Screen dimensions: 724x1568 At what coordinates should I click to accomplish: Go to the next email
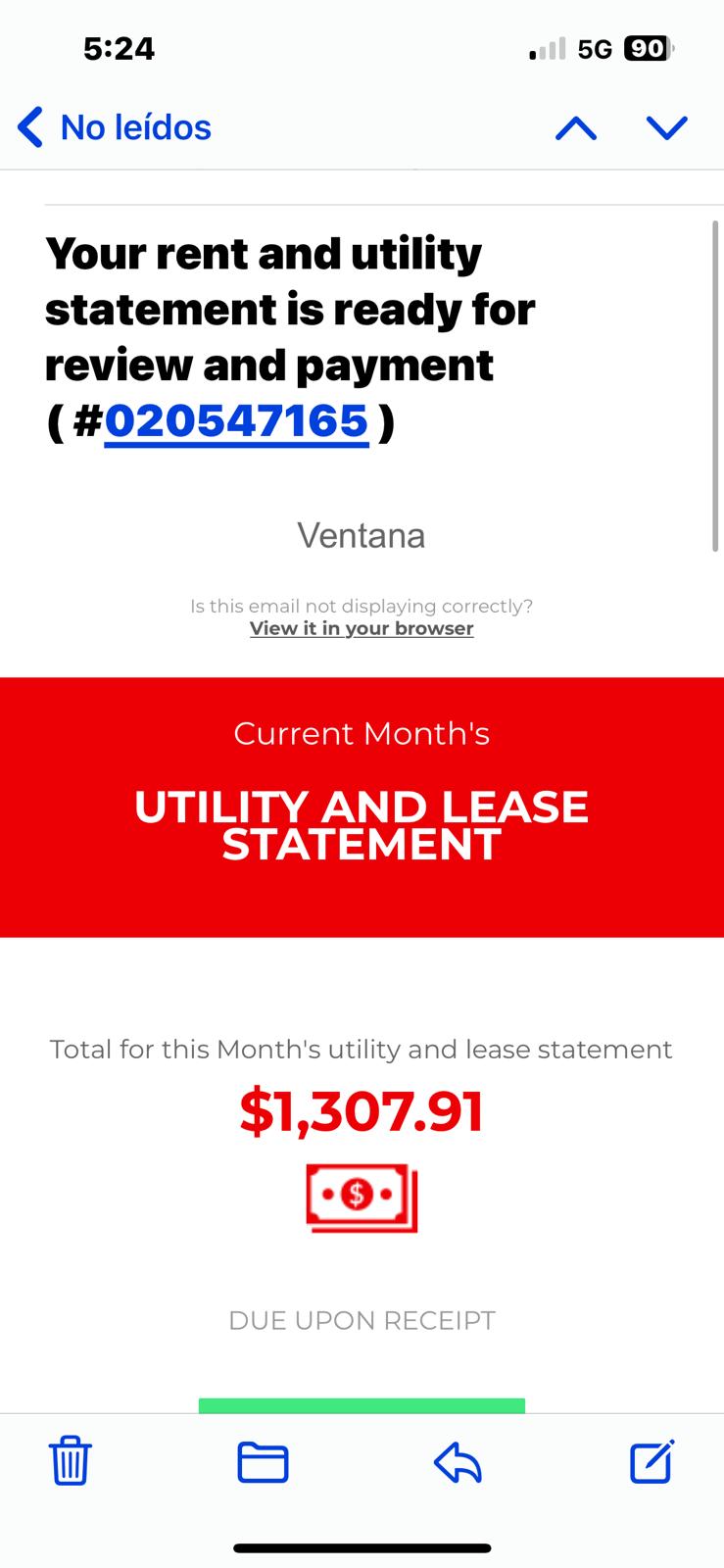[x=667, y=127]
